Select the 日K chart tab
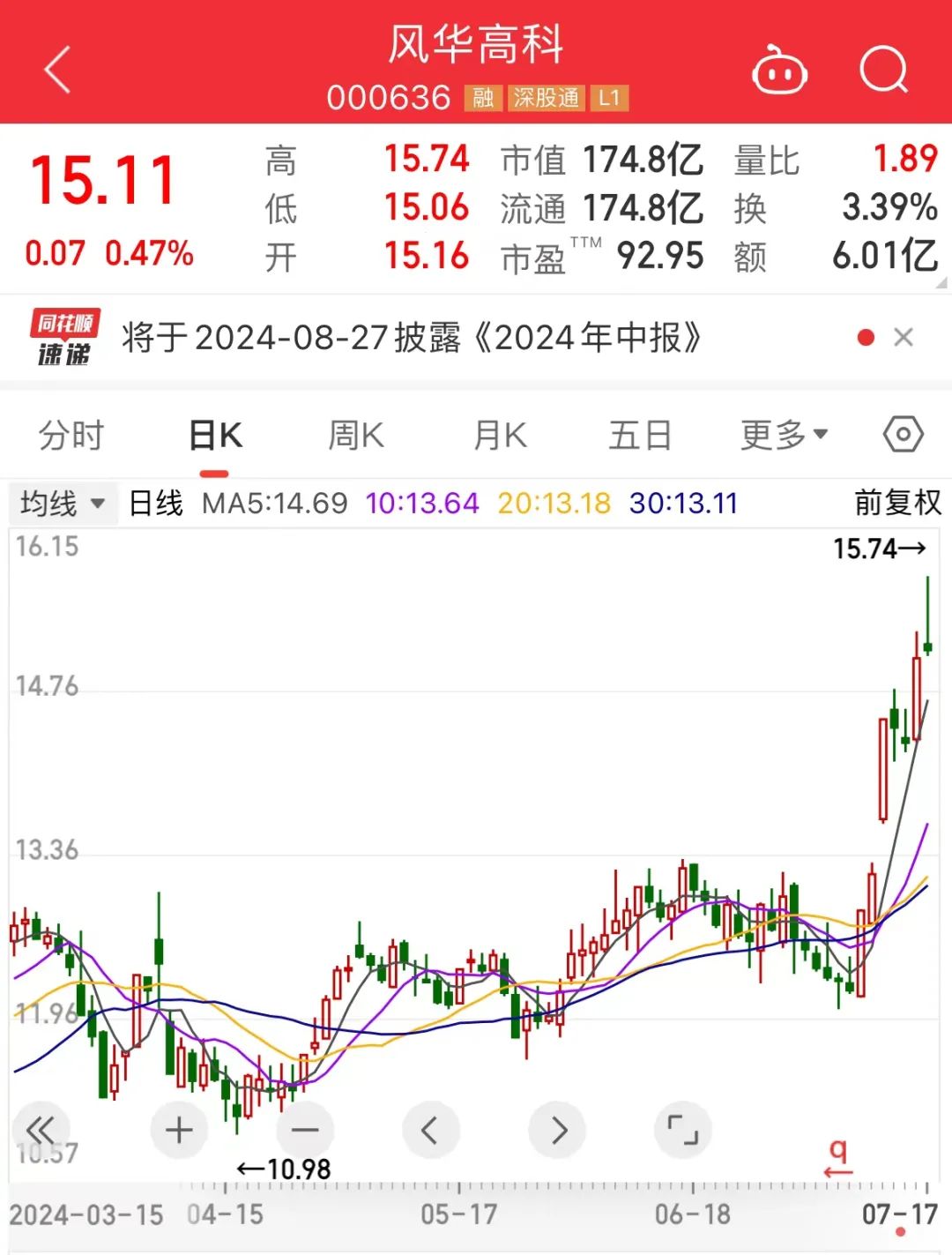The image size is (952, 1255). tap(215, 436)
